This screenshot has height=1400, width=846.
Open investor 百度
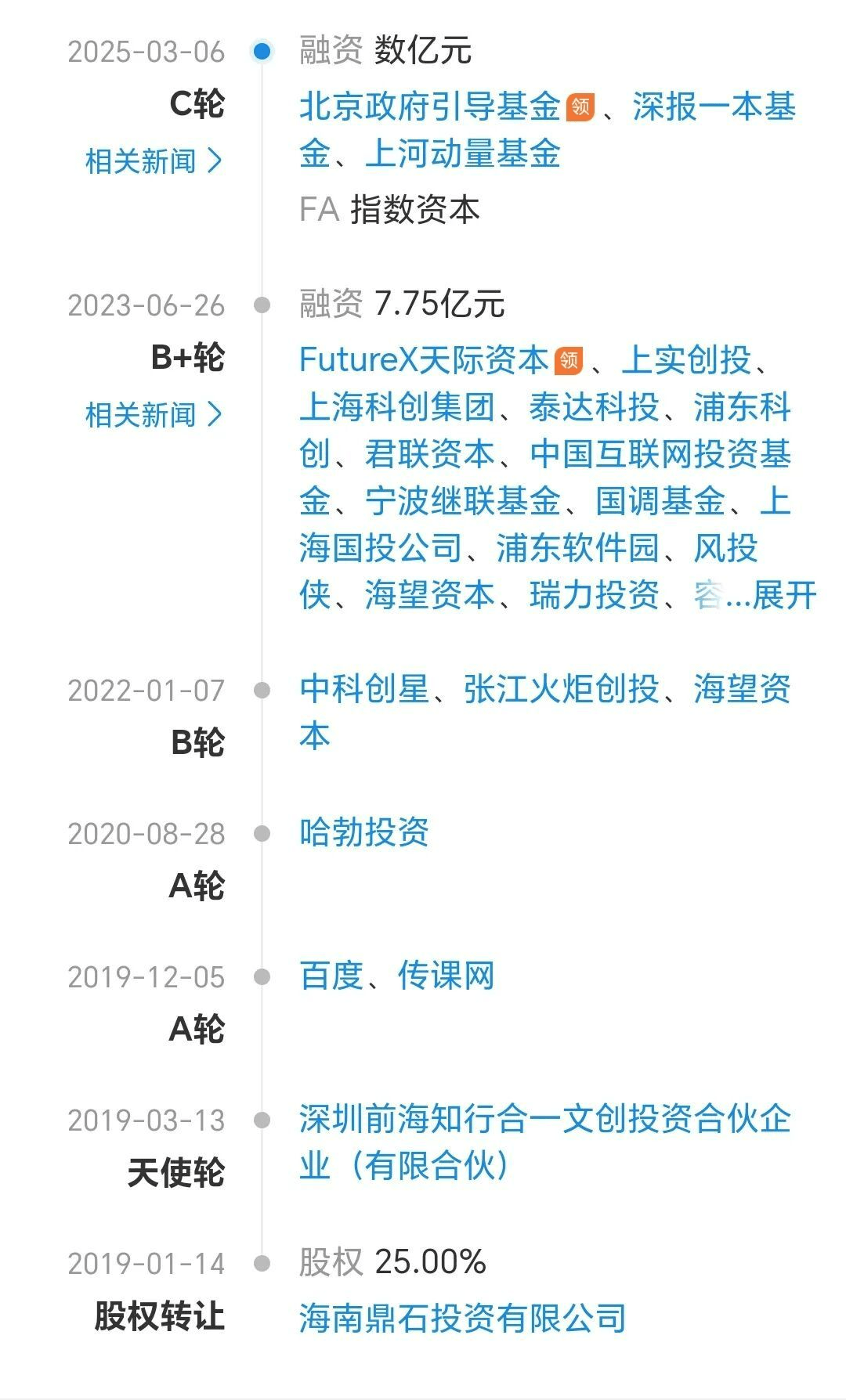[331, 976]
